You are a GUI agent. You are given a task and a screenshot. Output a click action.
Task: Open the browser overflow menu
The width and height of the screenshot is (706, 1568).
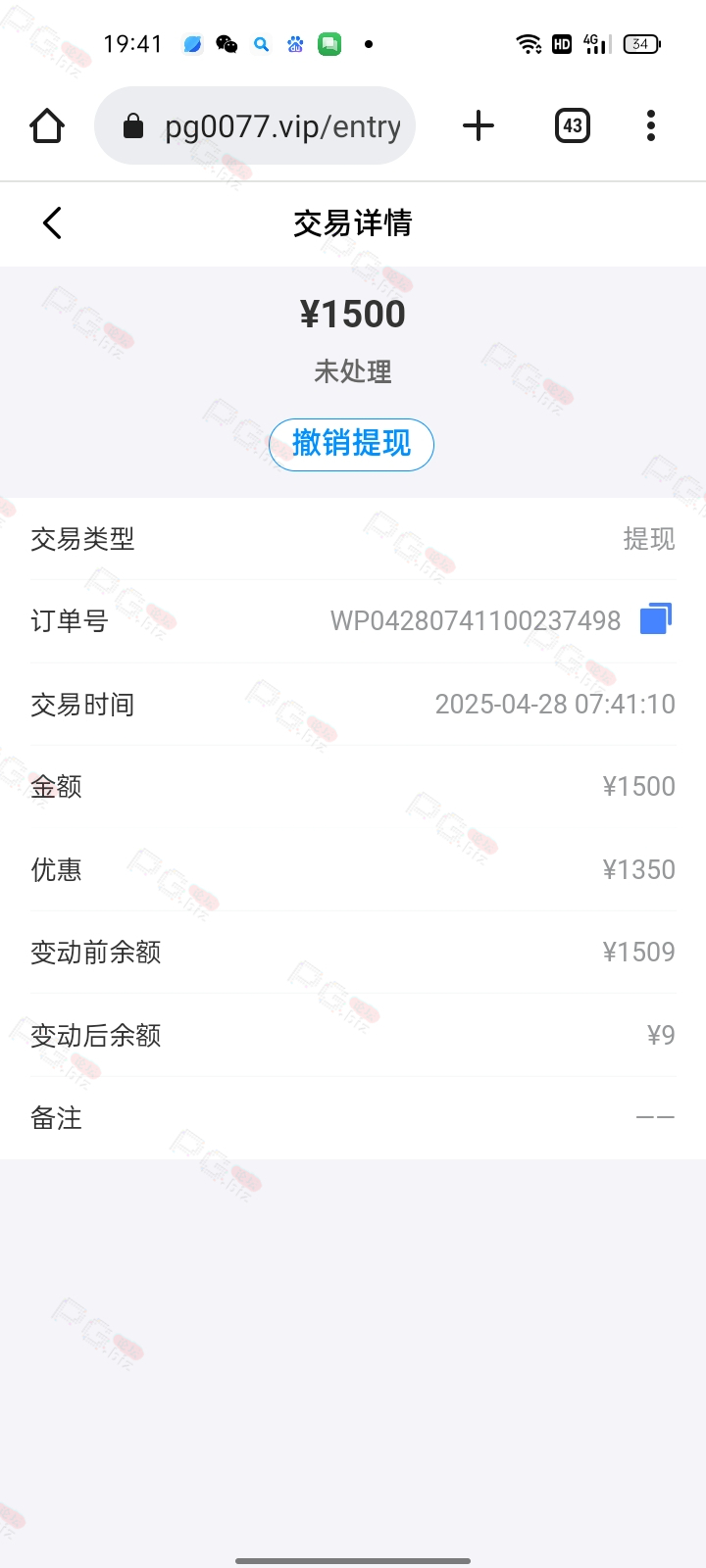pyautogui.click(x=651, y=125)
